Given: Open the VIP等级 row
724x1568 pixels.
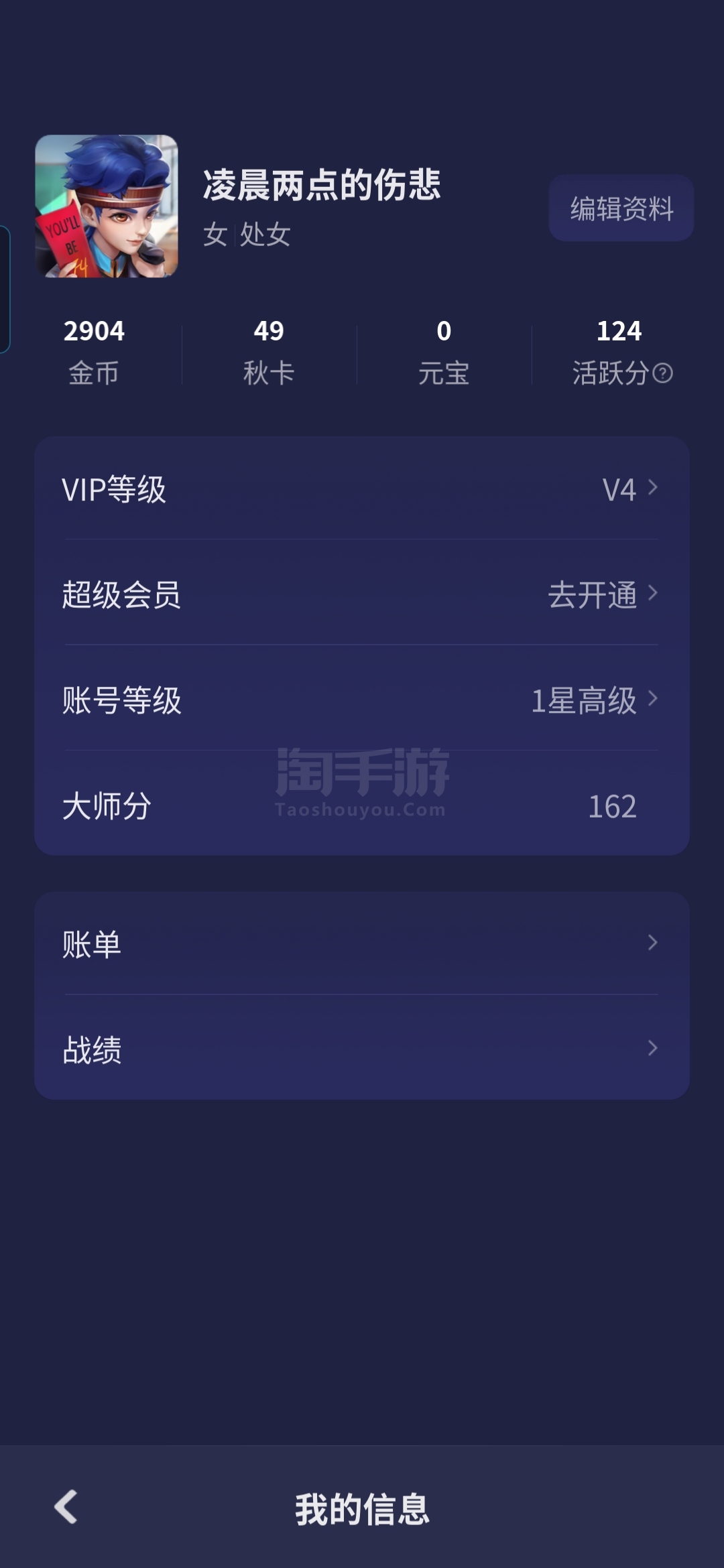Looking at the screenshot, I should coord(362,489).
